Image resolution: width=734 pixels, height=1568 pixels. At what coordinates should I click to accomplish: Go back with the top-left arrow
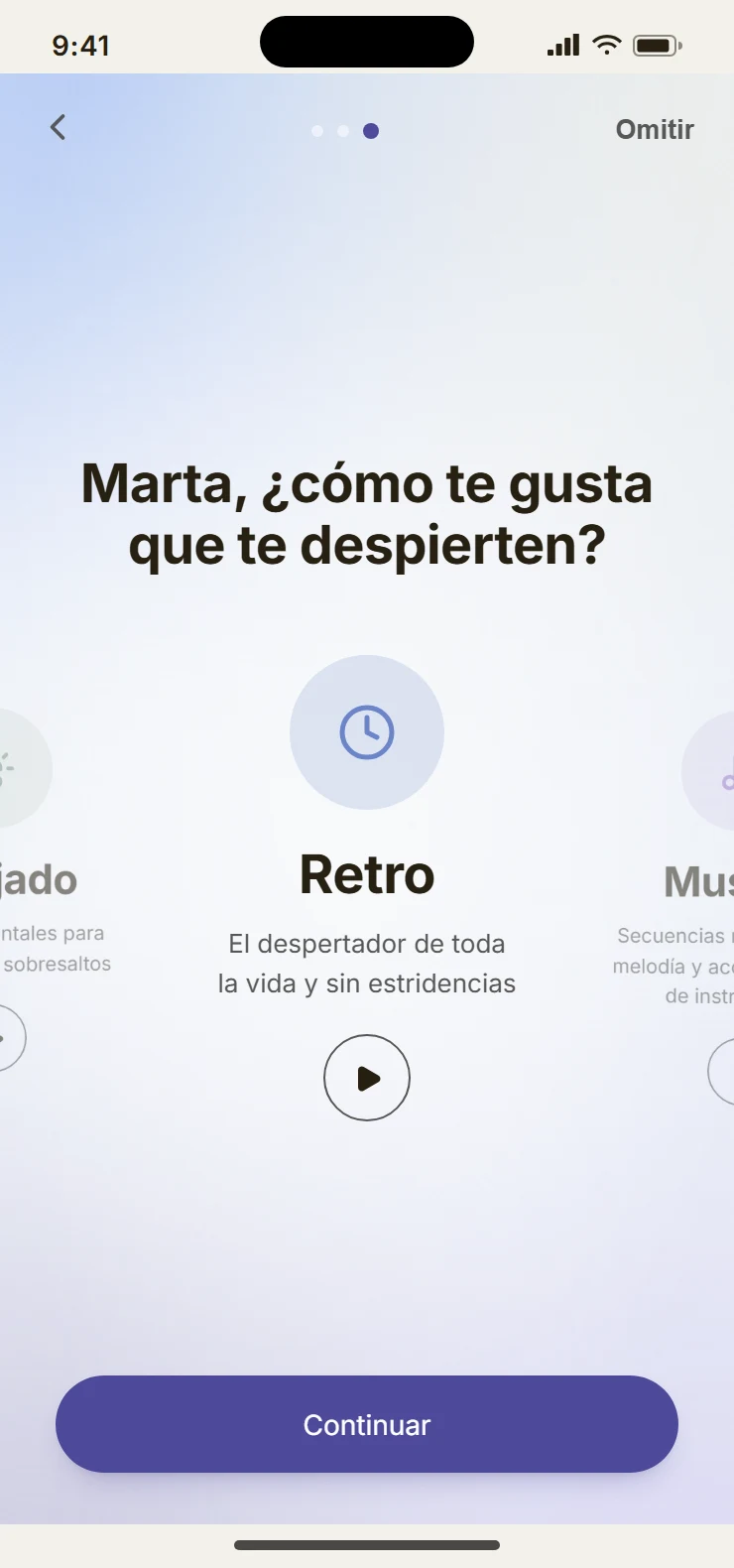coord(58,128)
